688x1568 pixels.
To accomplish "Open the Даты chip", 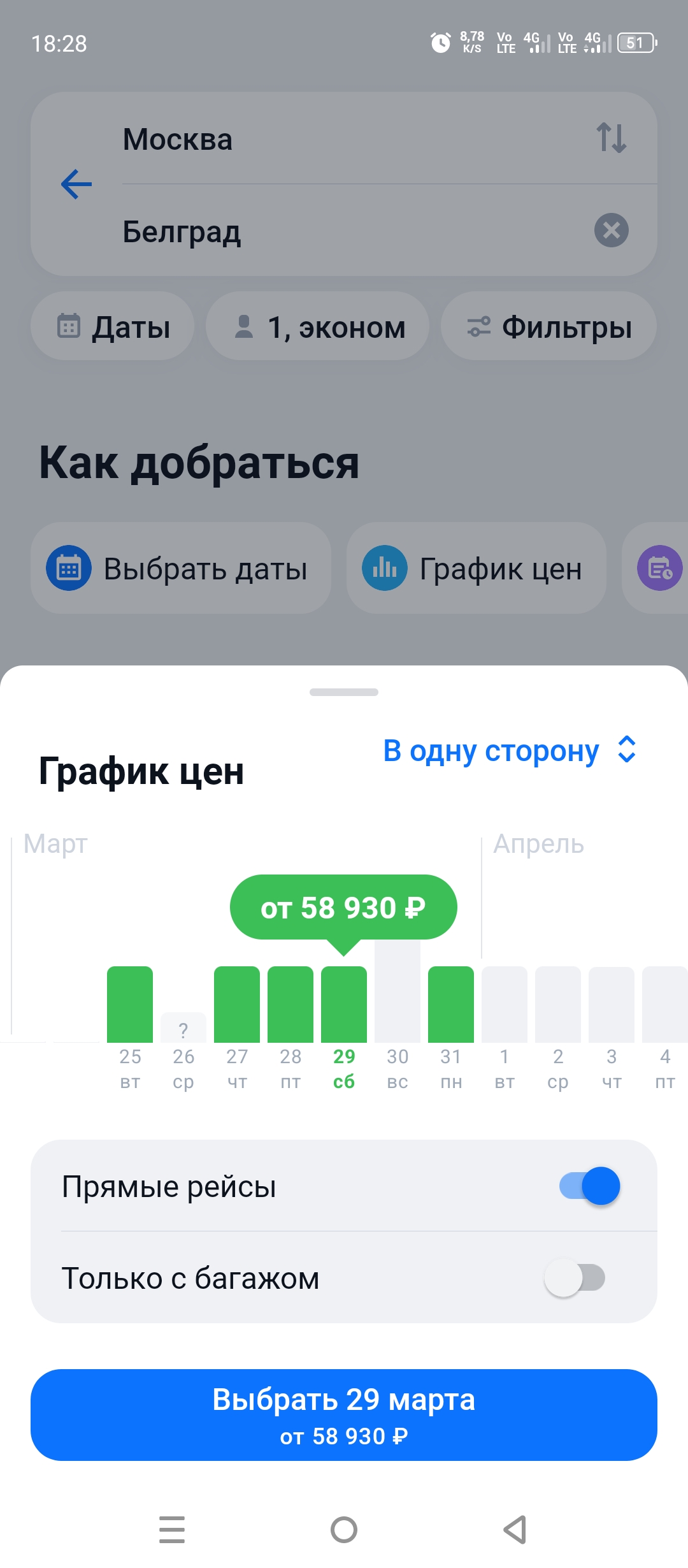I will click(113, 326).
